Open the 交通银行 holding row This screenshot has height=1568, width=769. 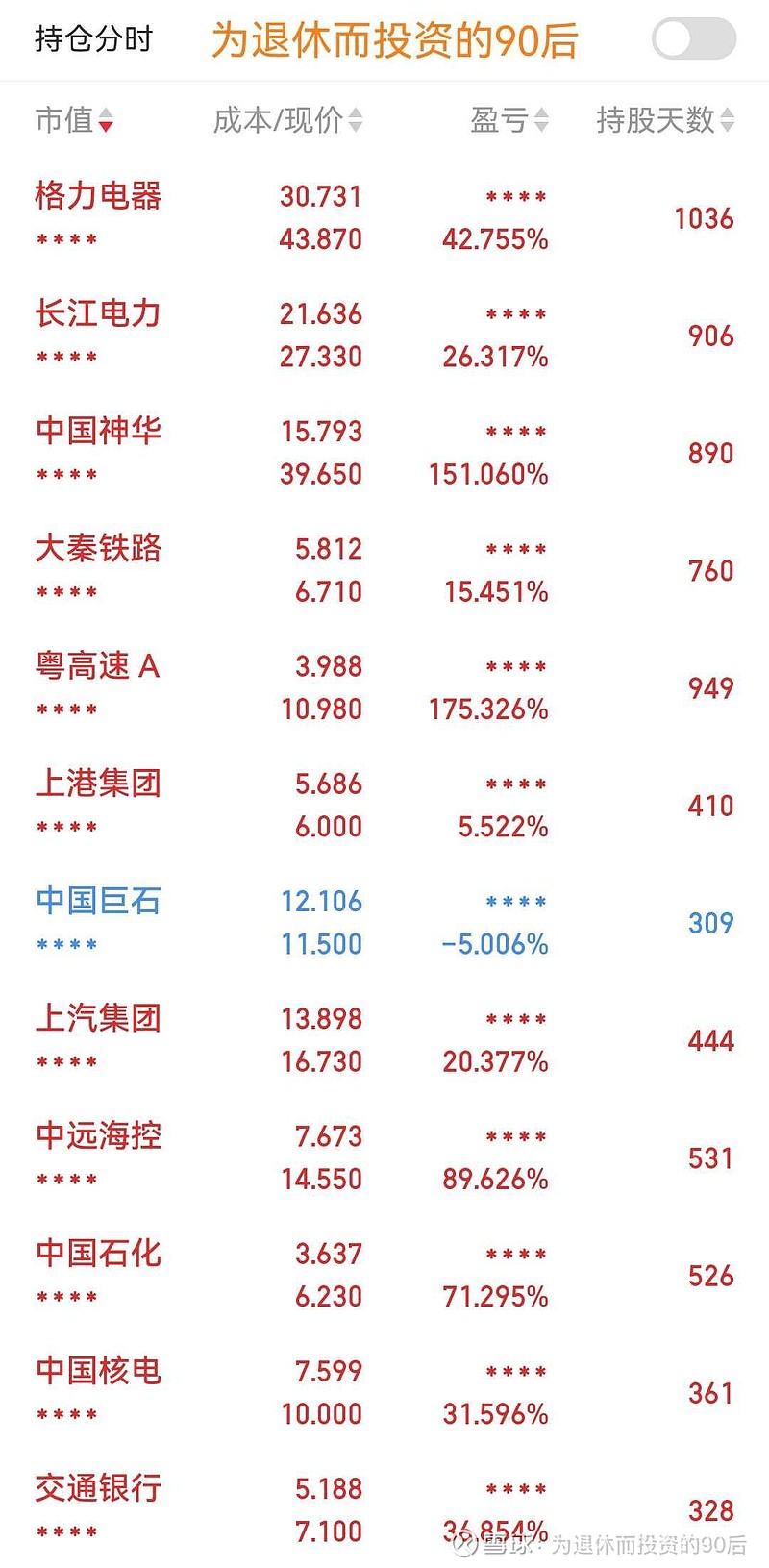[x=384, y=1509]
